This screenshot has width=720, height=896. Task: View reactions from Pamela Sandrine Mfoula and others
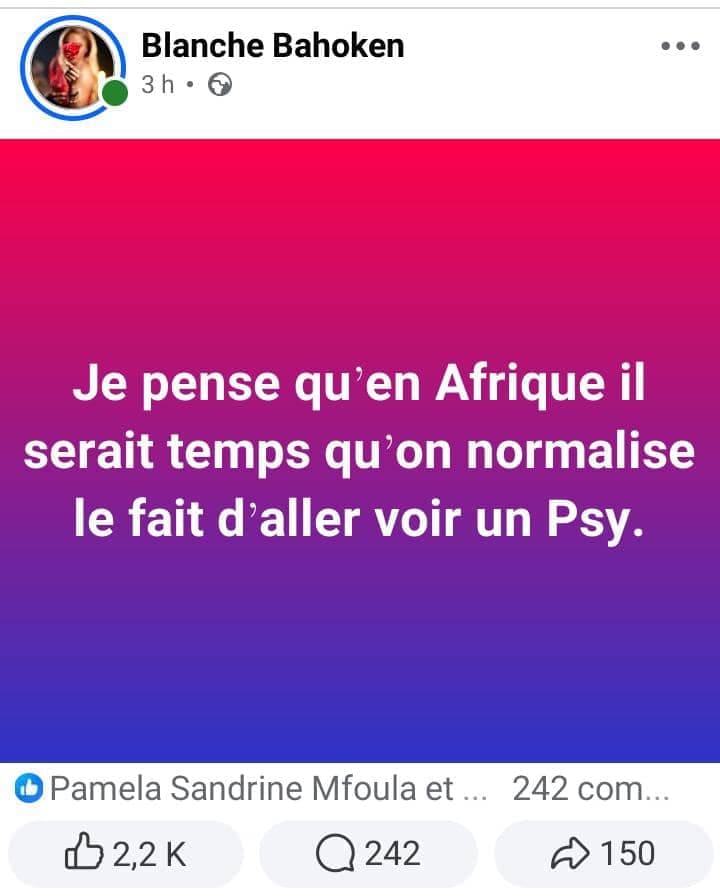(x=250, y=789)
